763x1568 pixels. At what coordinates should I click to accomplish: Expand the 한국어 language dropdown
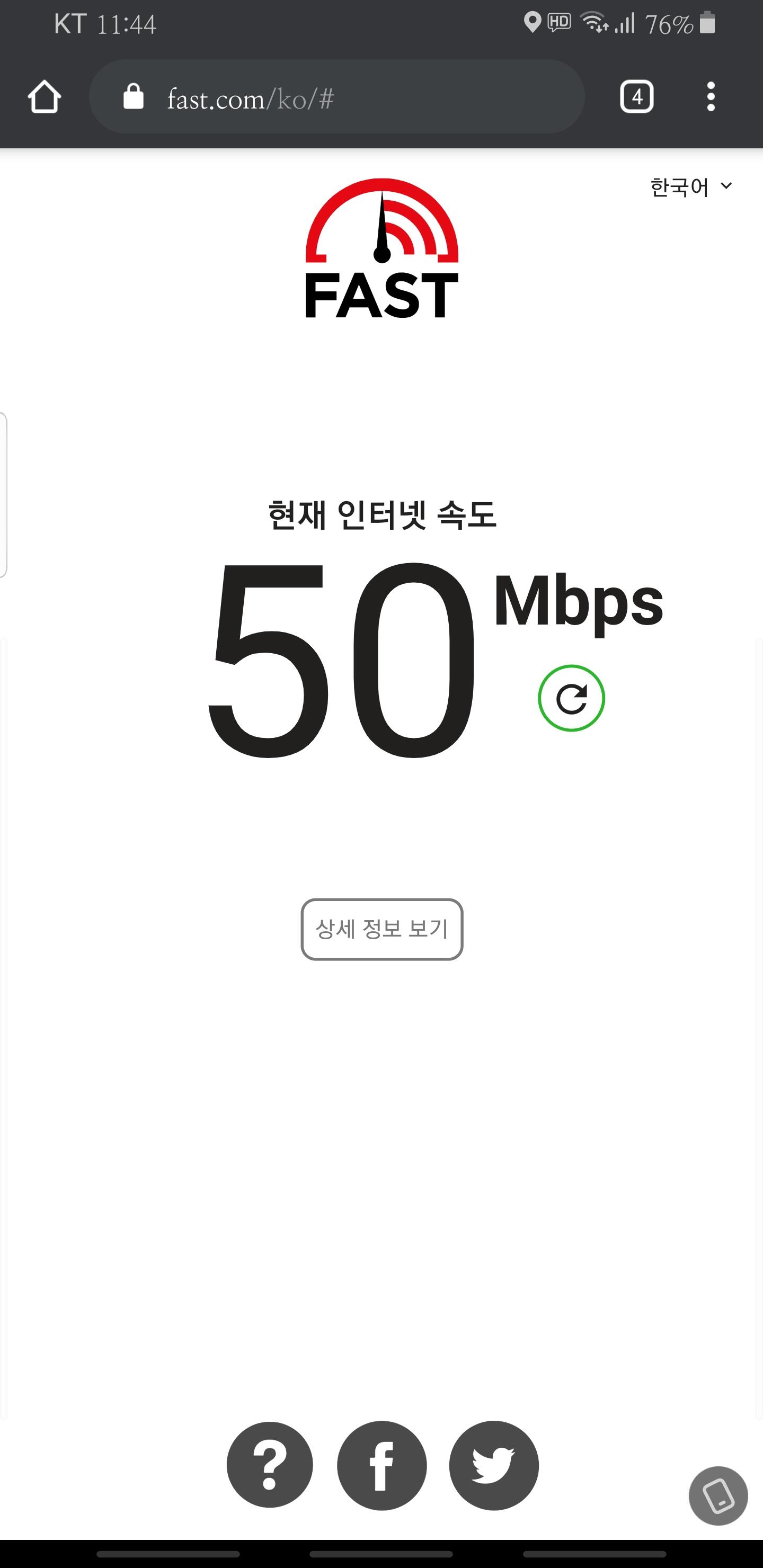(690, 187)
